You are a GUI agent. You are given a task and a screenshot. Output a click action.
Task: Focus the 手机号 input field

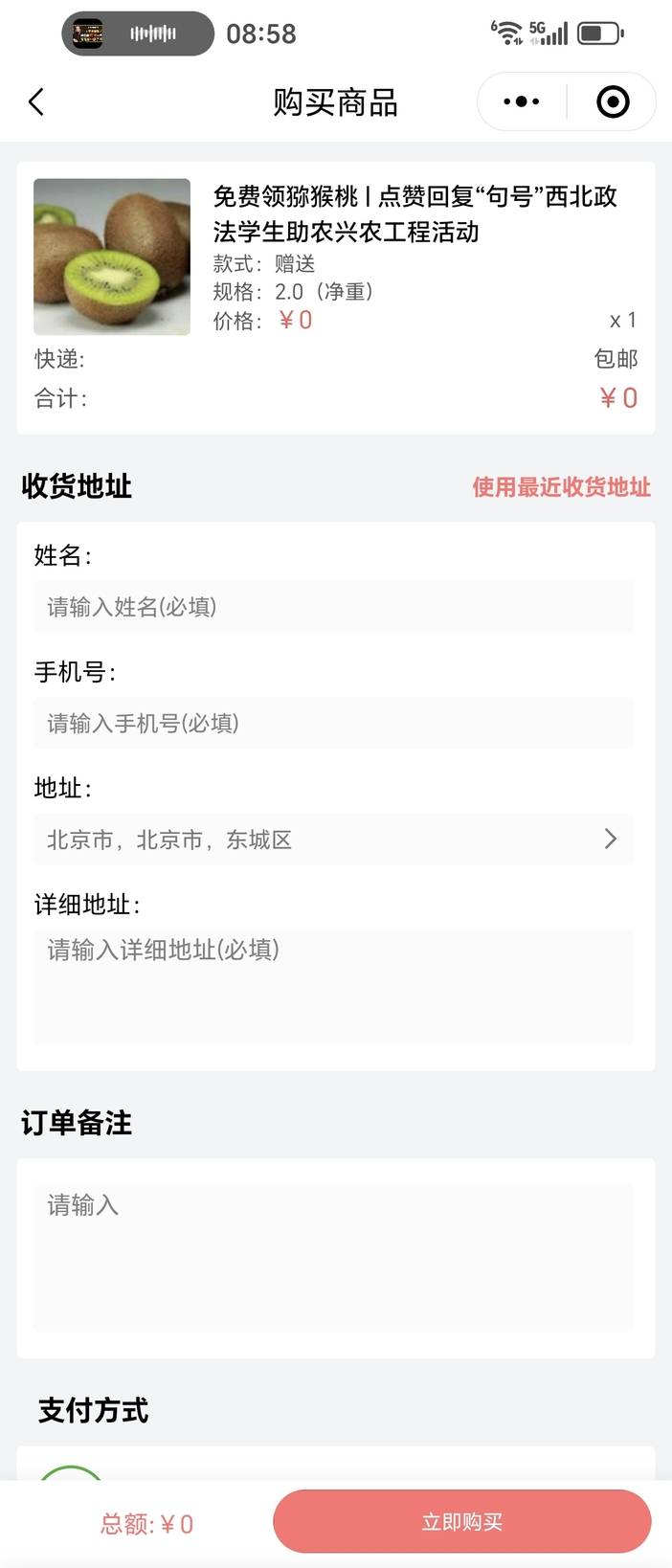tap(334, 724)
